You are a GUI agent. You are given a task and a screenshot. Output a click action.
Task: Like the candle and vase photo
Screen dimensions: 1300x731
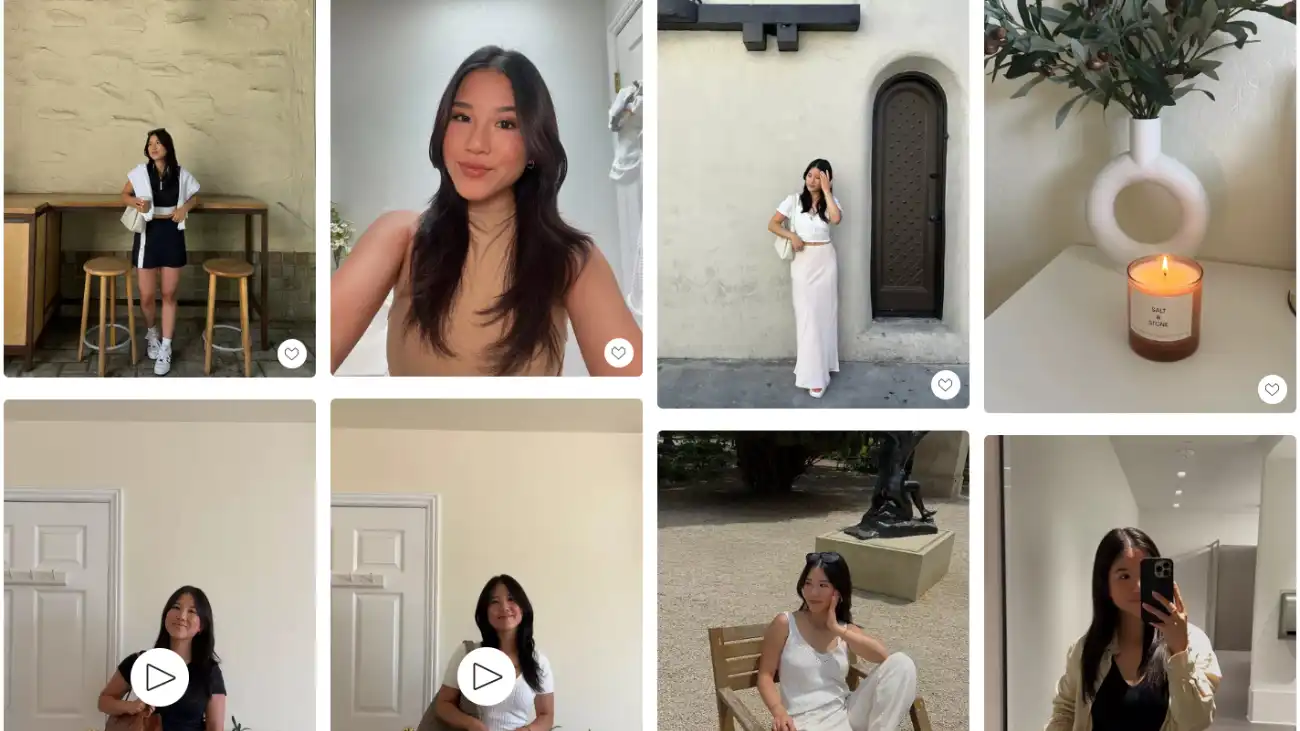point(1271,389)
